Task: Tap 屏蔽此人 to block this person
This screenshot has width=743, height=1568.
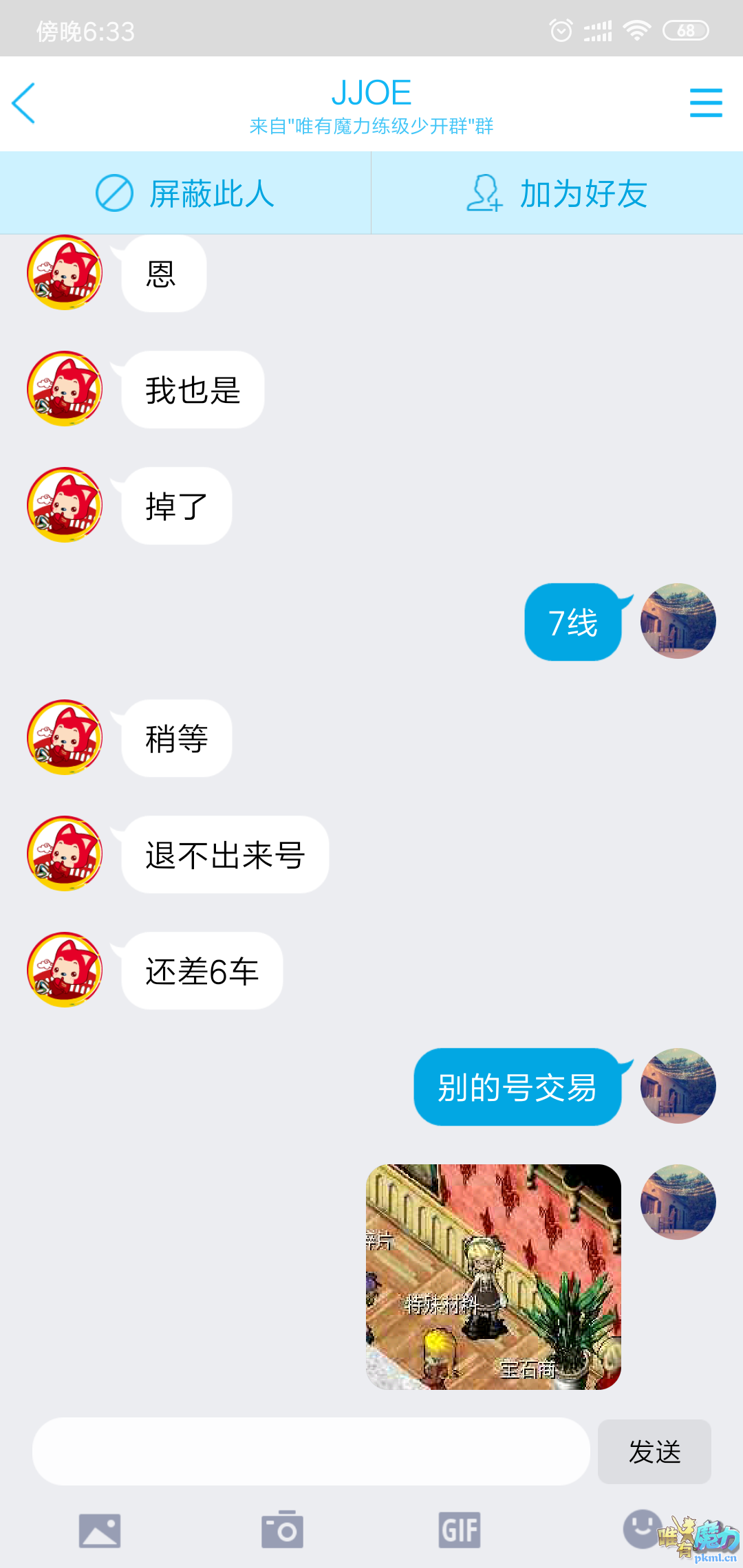Action: [x=186, y=193]
